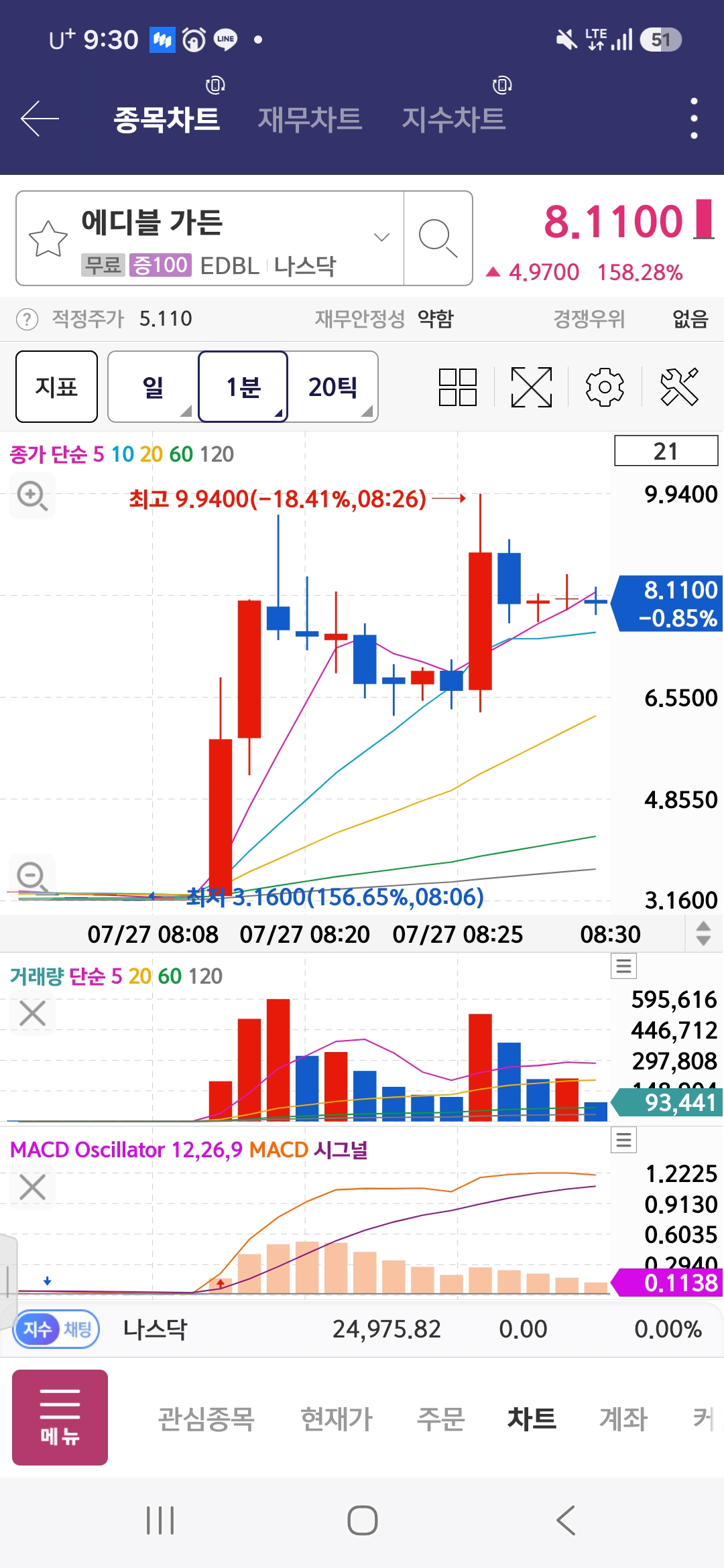Open the 메뉴 menu button
This screenshot has height=1568, width=724.
tap(60, 1417)
